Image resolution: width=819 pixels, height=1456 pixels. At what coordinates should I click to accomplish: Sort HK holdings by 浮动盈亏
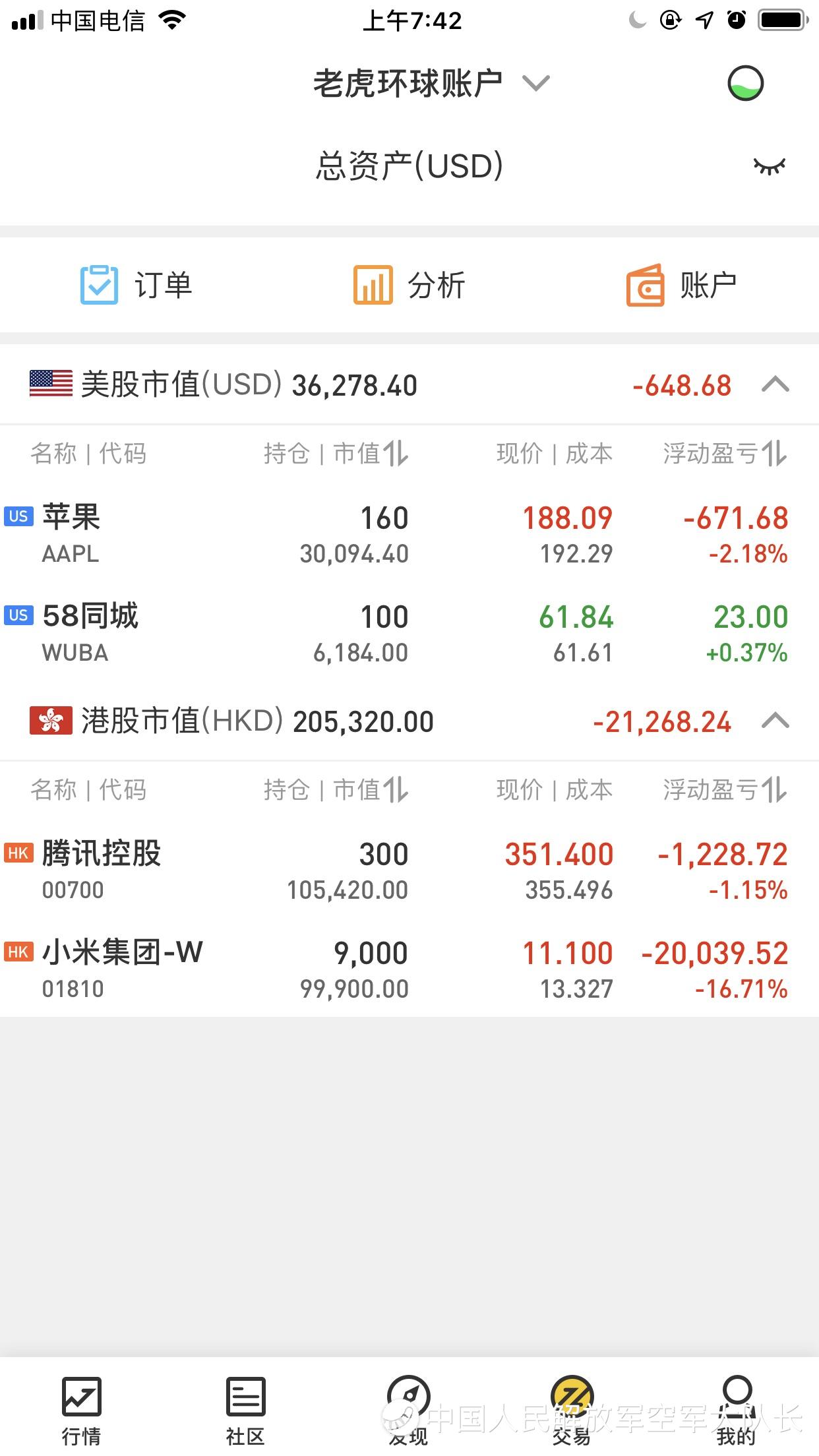pyautogui.click(x=773, y=789)
